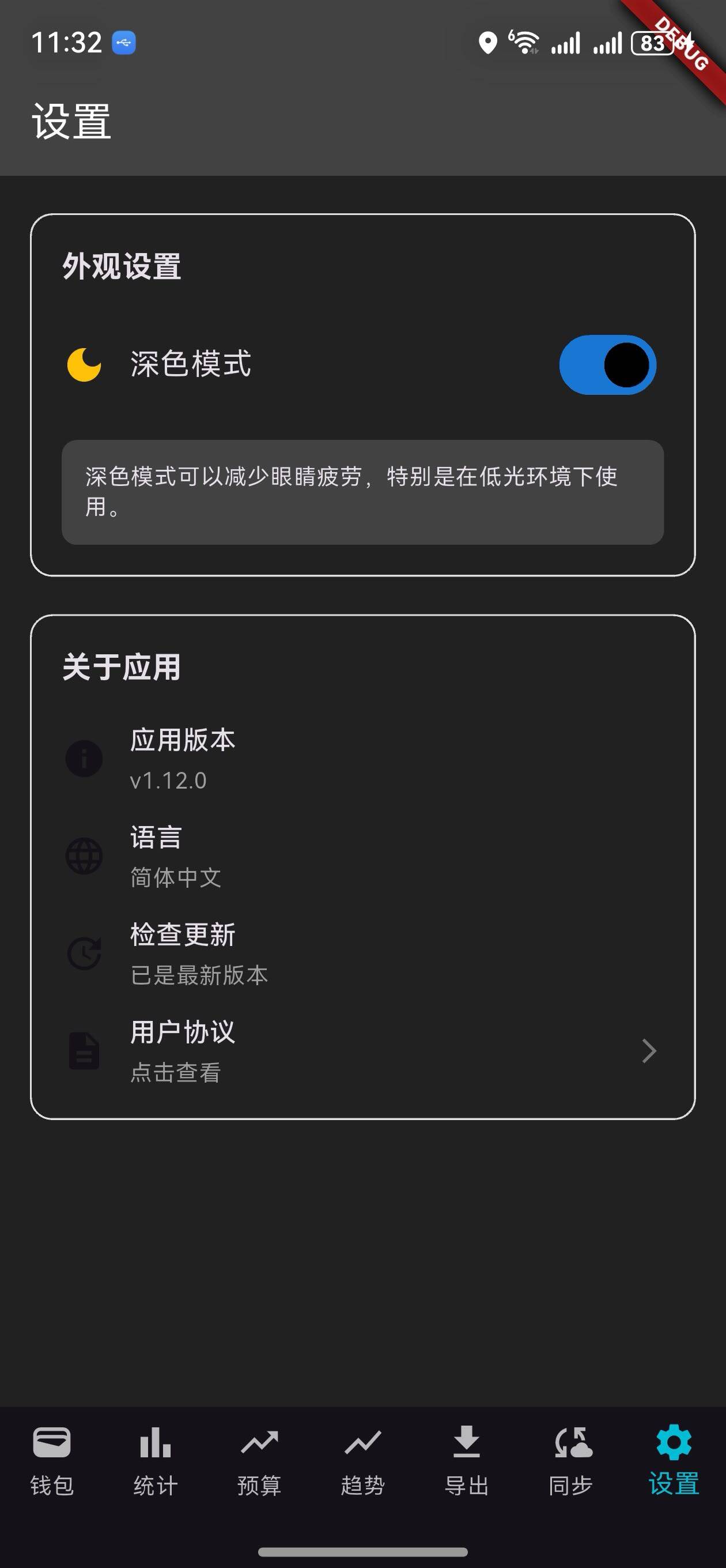Click 检查更新 to check for updates
The image size is (726, 1568).
(182, 934)
